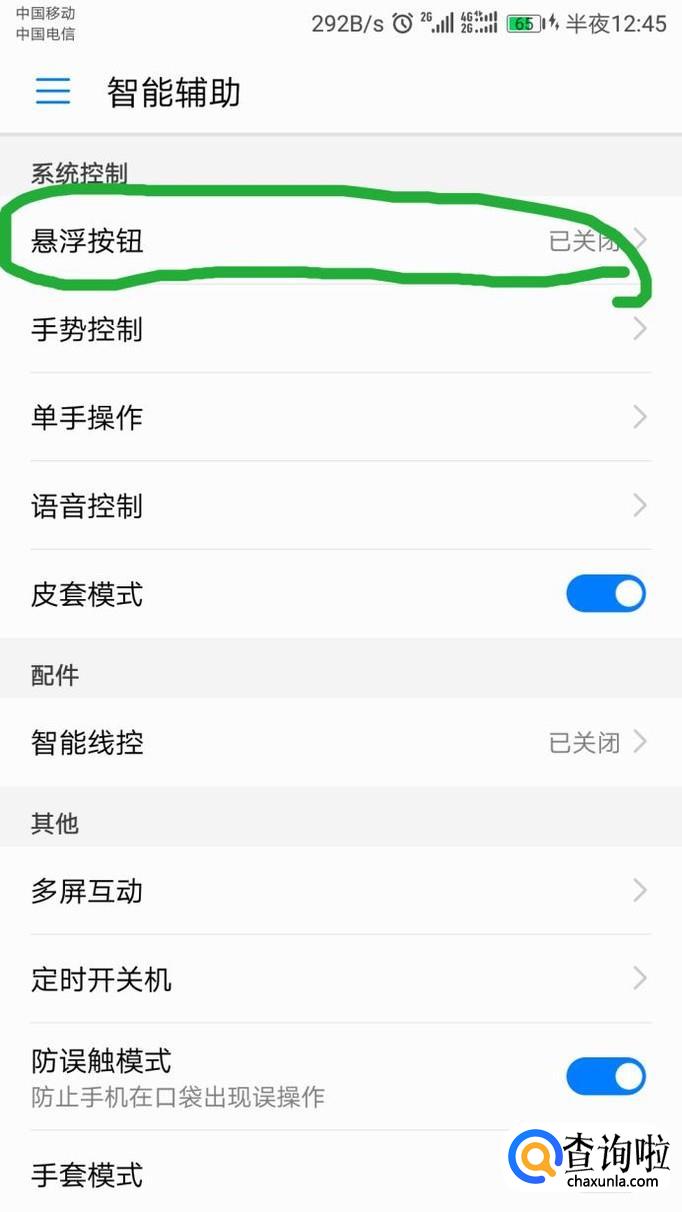Open 悬浮按钮 settings
The height and width of the screenshot is (1212, 682).
[341, 241]
